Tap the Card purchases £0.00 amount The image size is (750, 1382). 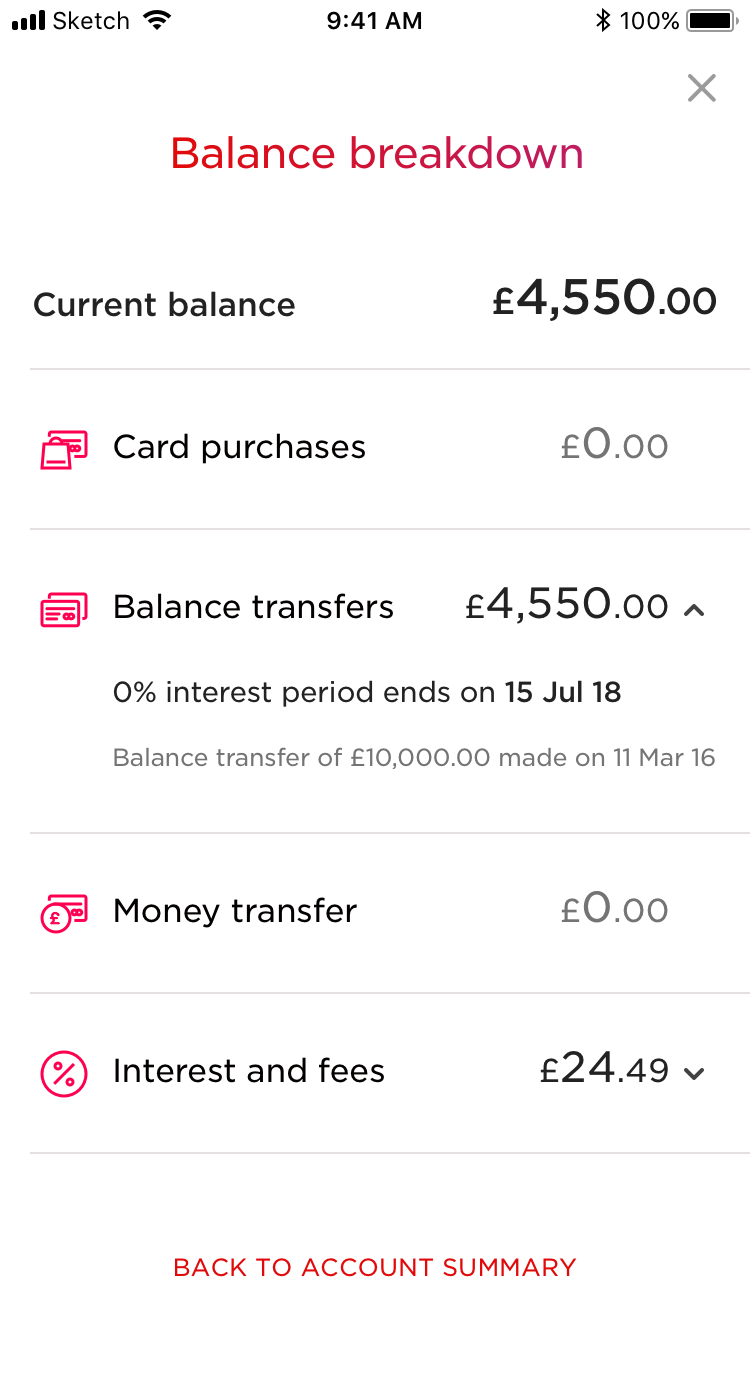coord(615,446)
